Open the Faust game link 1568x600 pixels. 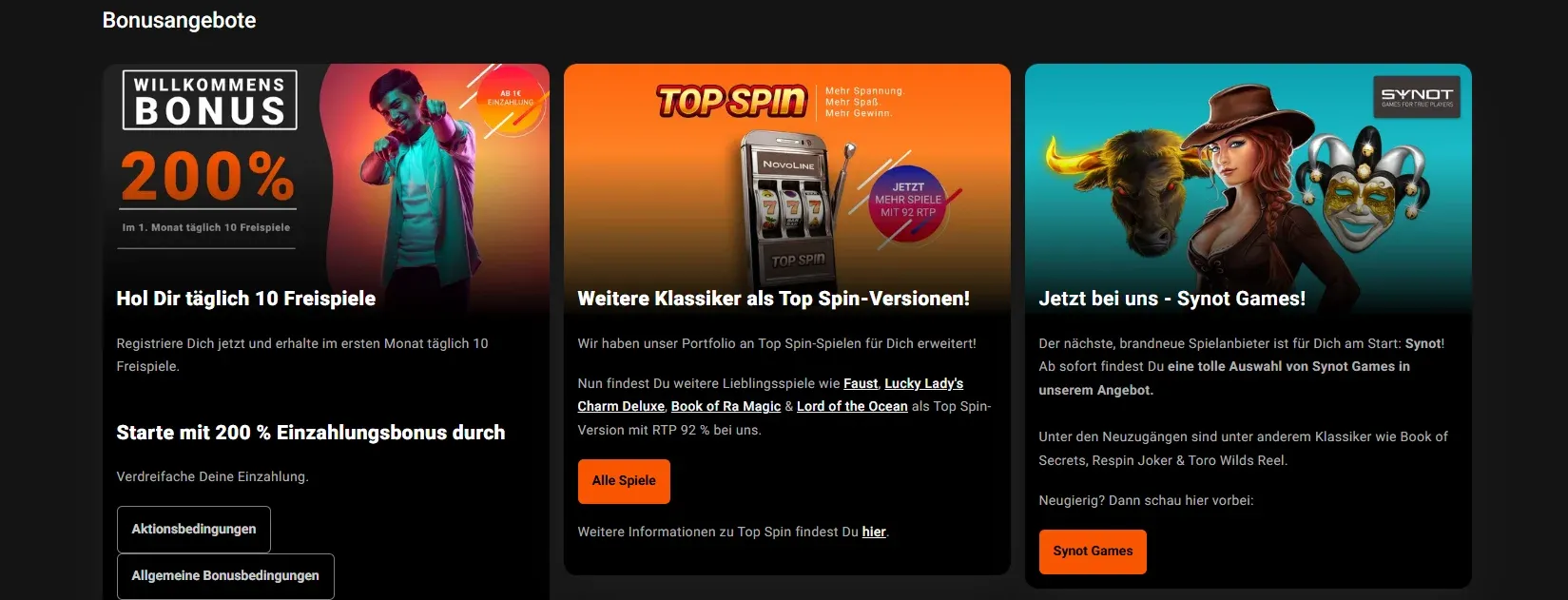pos(861,383)
